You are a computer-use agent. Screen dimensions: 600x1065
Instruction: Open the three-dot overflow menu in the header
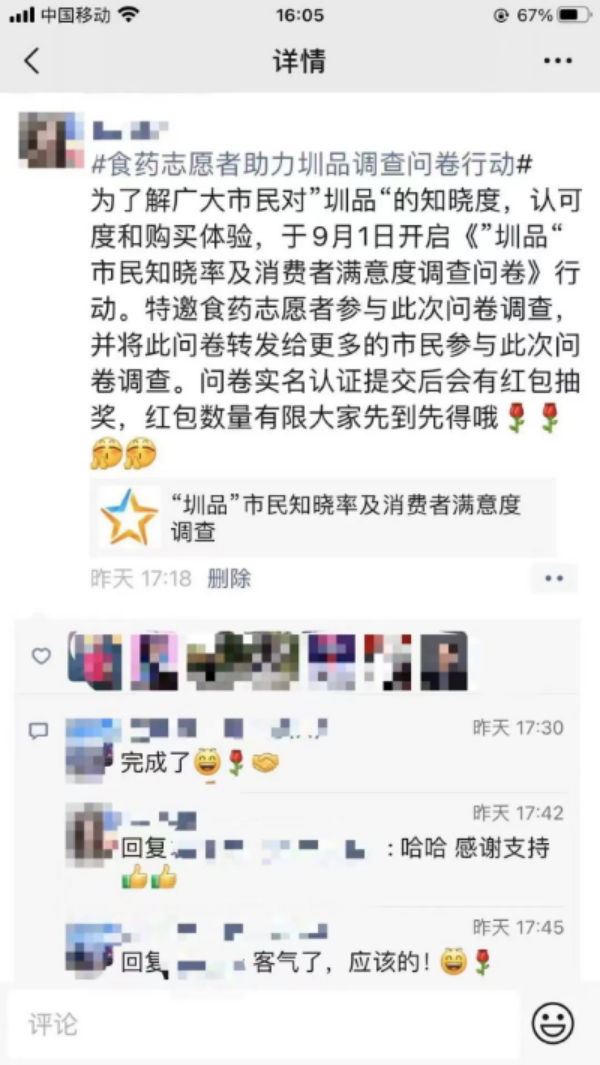click(557, 61)
